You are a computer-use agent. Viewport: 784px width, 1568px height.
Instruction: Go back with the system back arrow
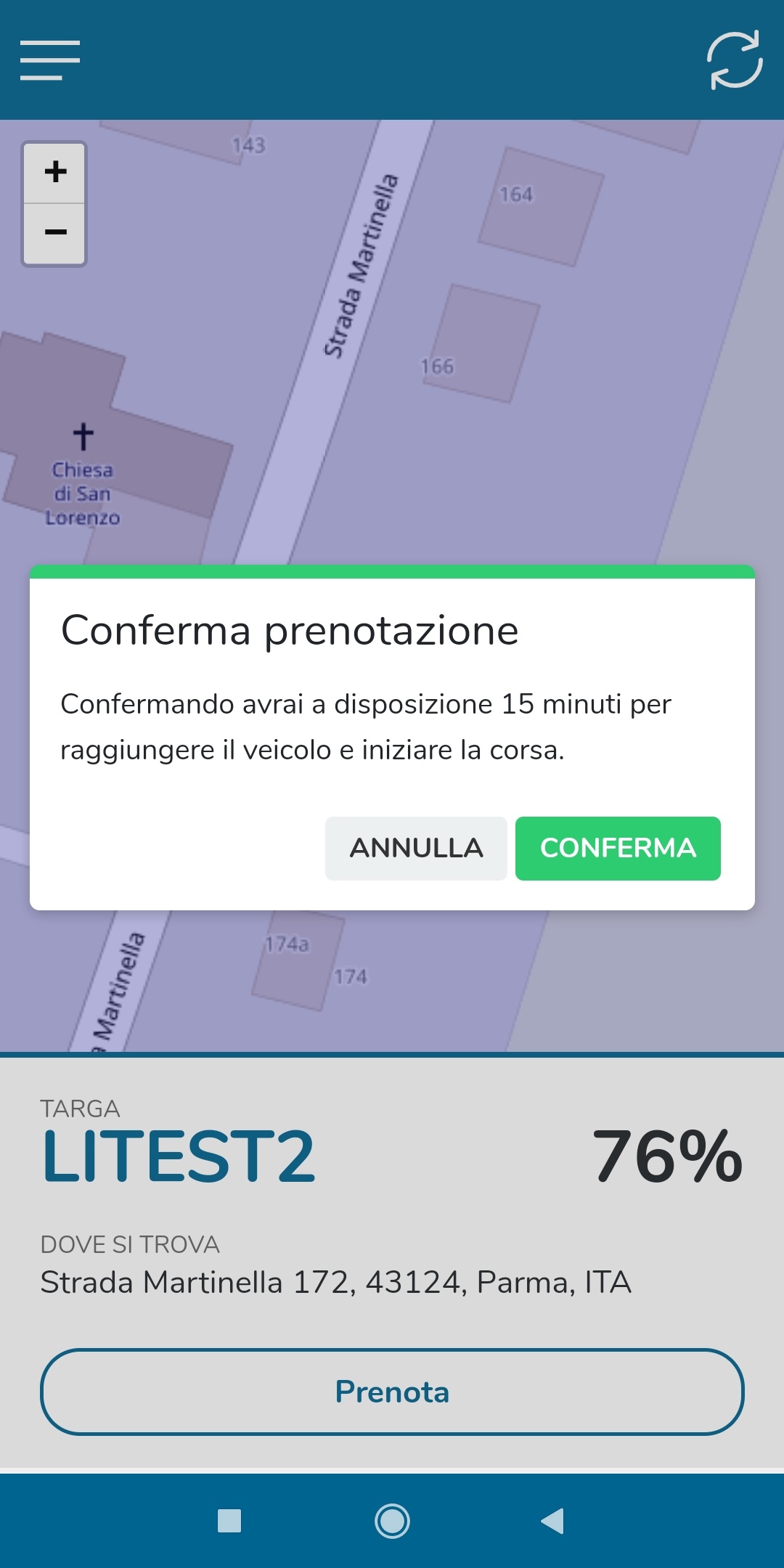(x=552, y=1521)
